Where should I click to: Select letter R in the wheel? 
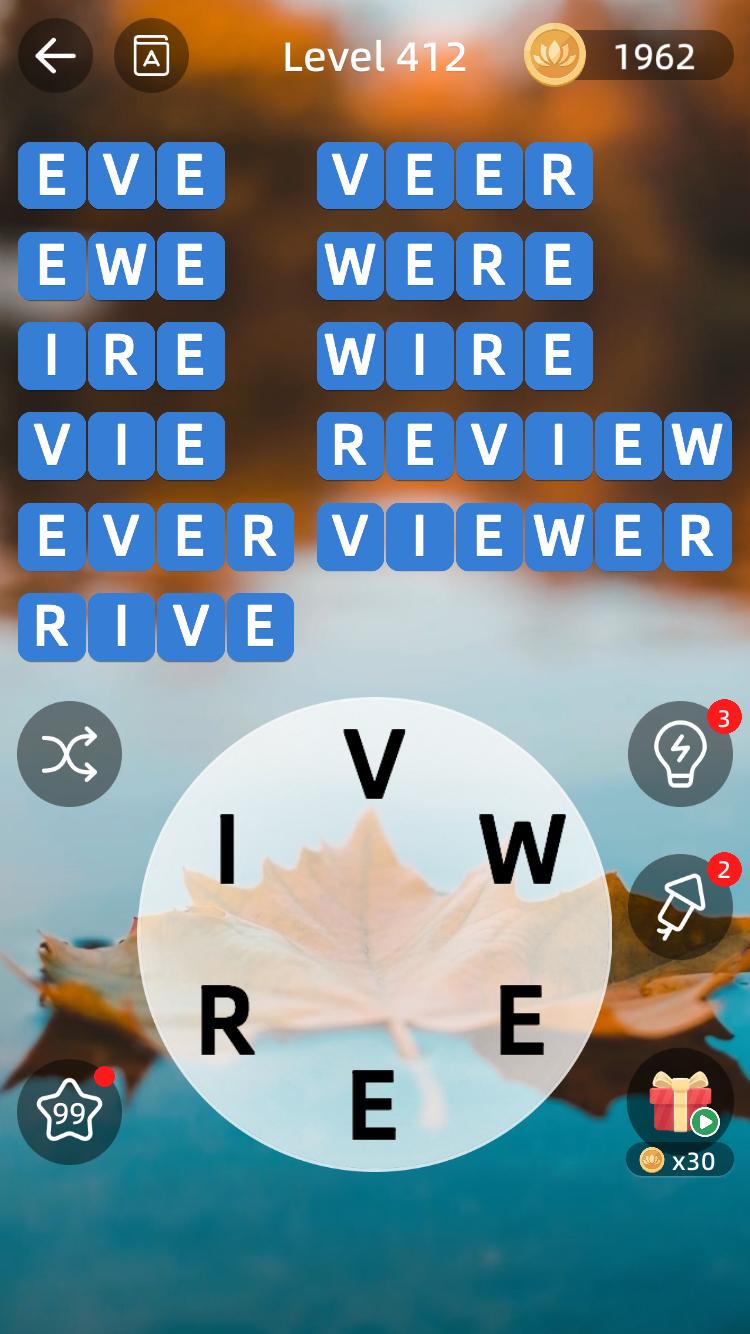(227, 1021)
